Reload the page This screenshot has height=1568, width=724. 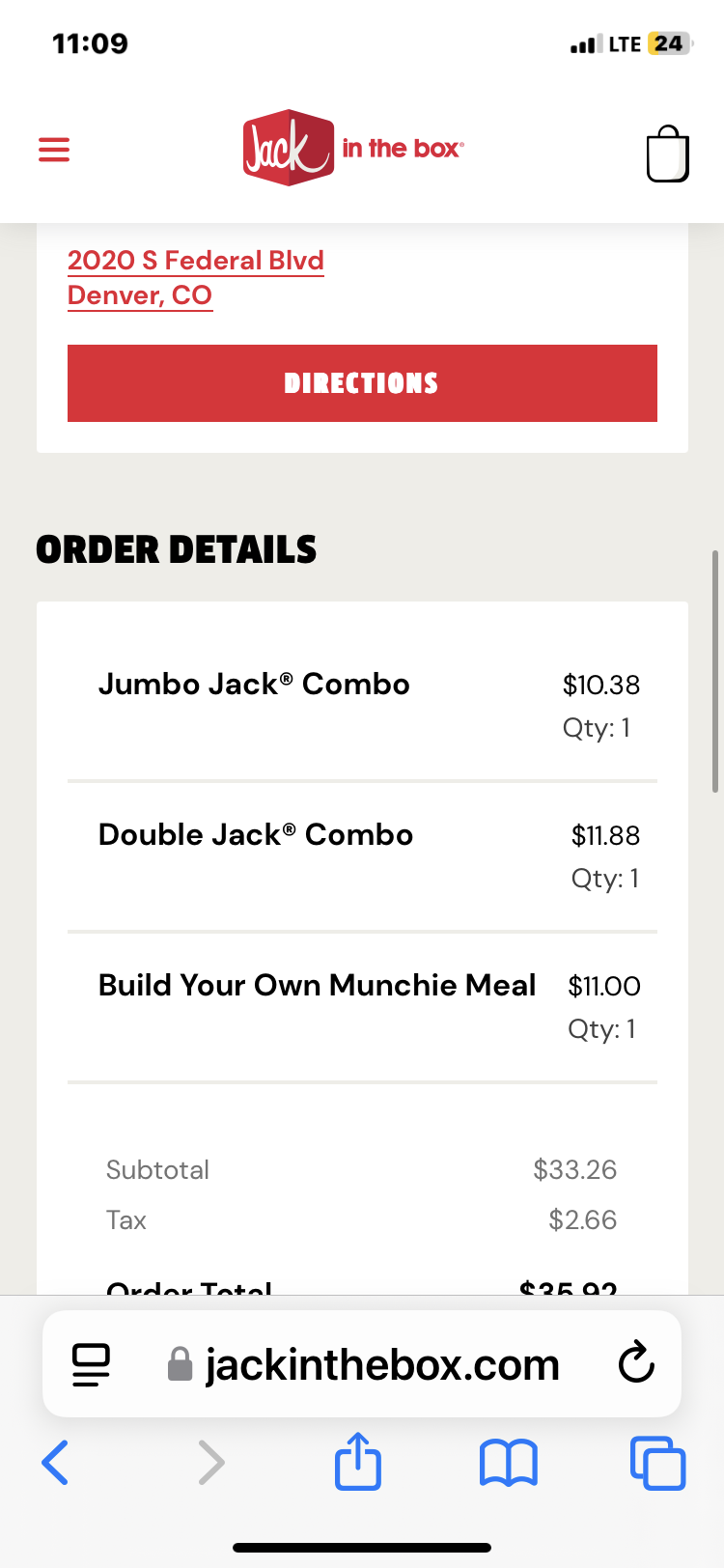[636, 1363]
